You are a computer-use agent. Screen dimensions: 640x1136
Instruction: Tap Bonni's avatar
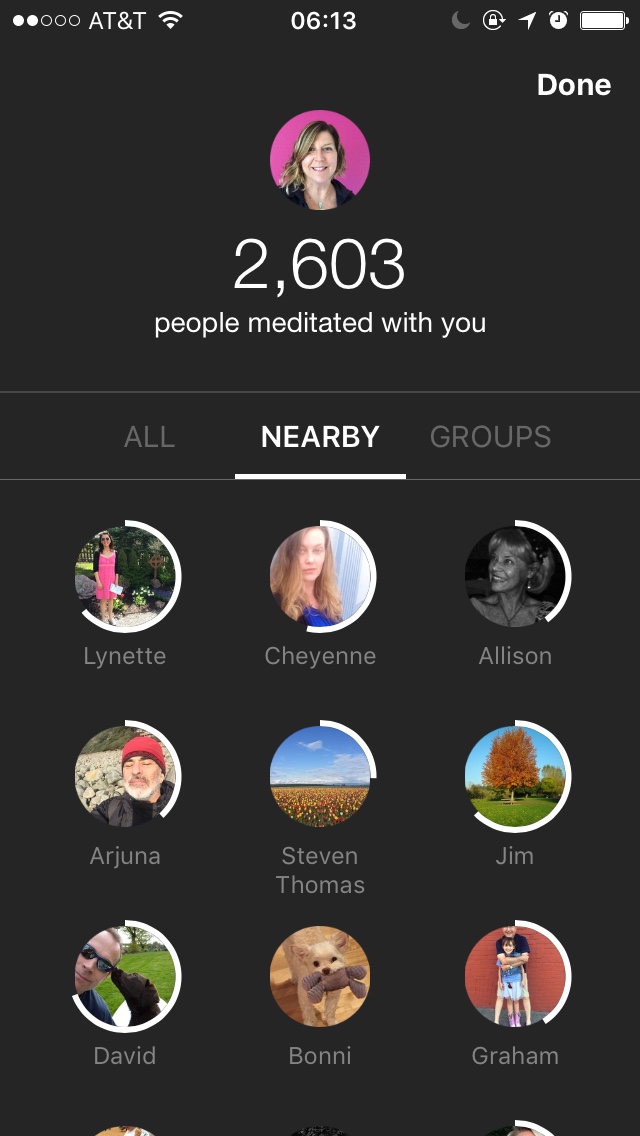pyautogui.click(x=320, y=976)
